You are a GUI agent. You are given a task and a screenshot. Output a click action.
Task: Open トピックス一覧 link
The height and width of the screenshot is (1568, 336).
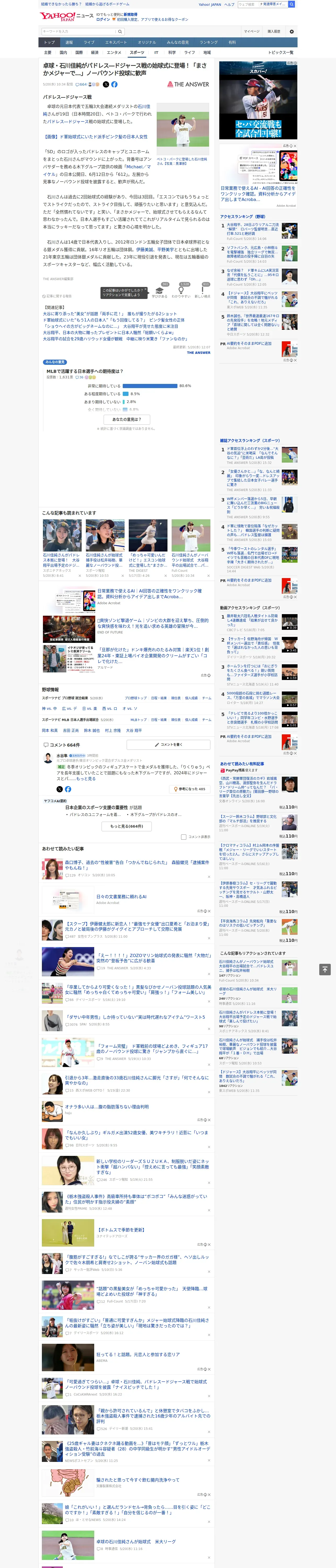point(281,52)
